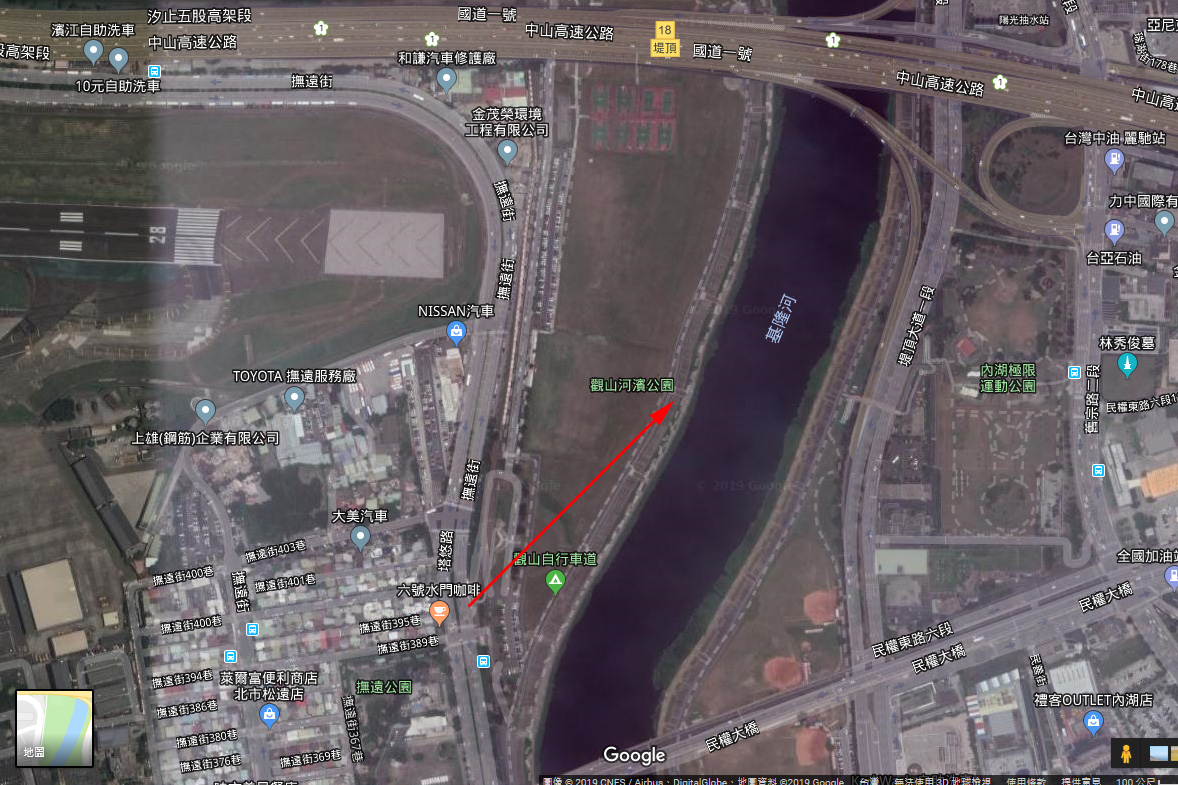The image size is (1178, 785).
Task: Select the 和謙汽車修護廠 marker
Action: 447,79
